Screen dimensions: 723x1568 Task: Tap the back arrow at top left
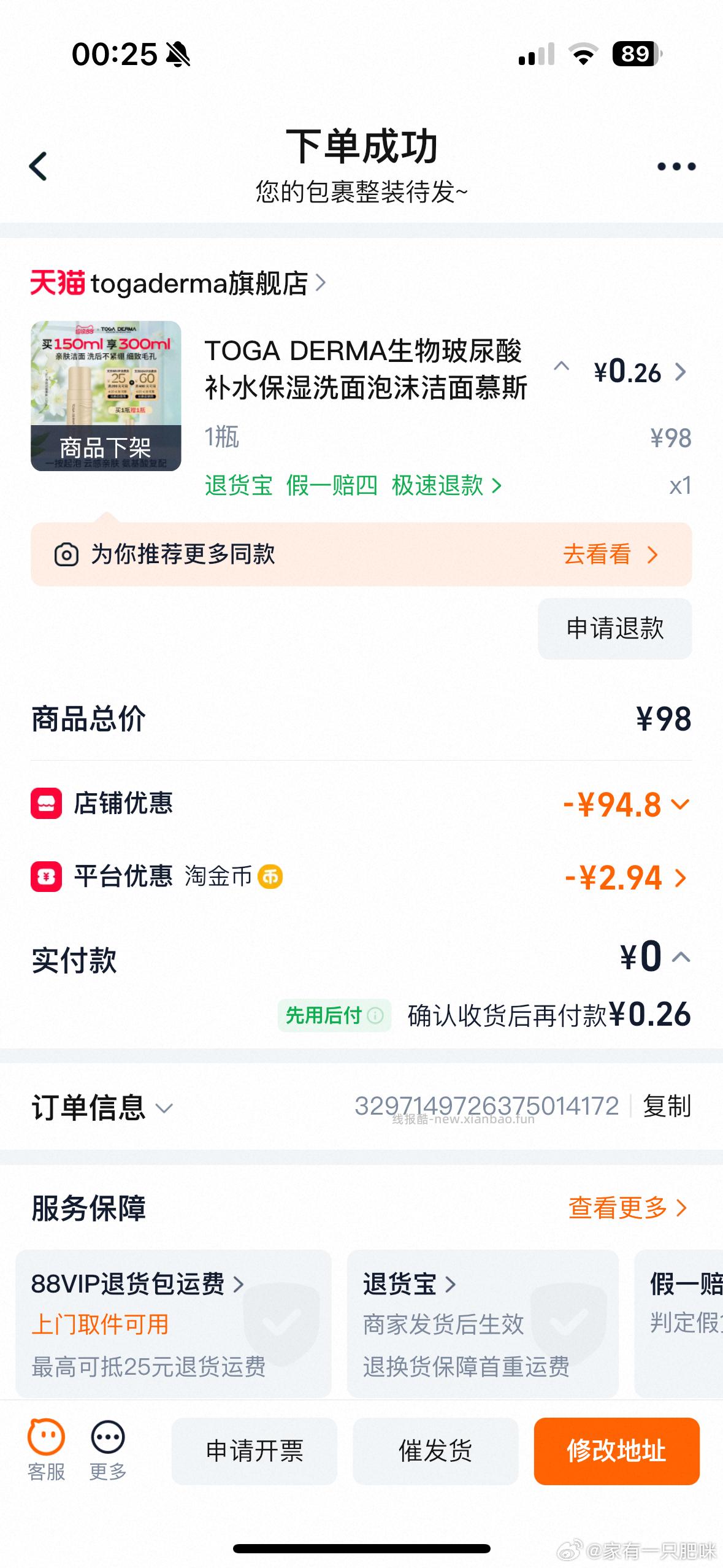click(x=38, y=166)
